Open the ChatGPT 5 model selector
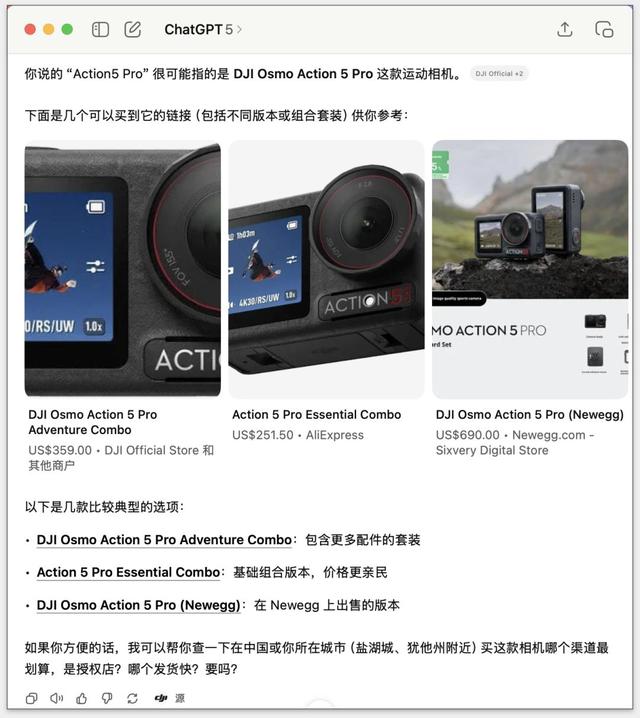The height and width of the screenshot is (718, 640). 203,30
